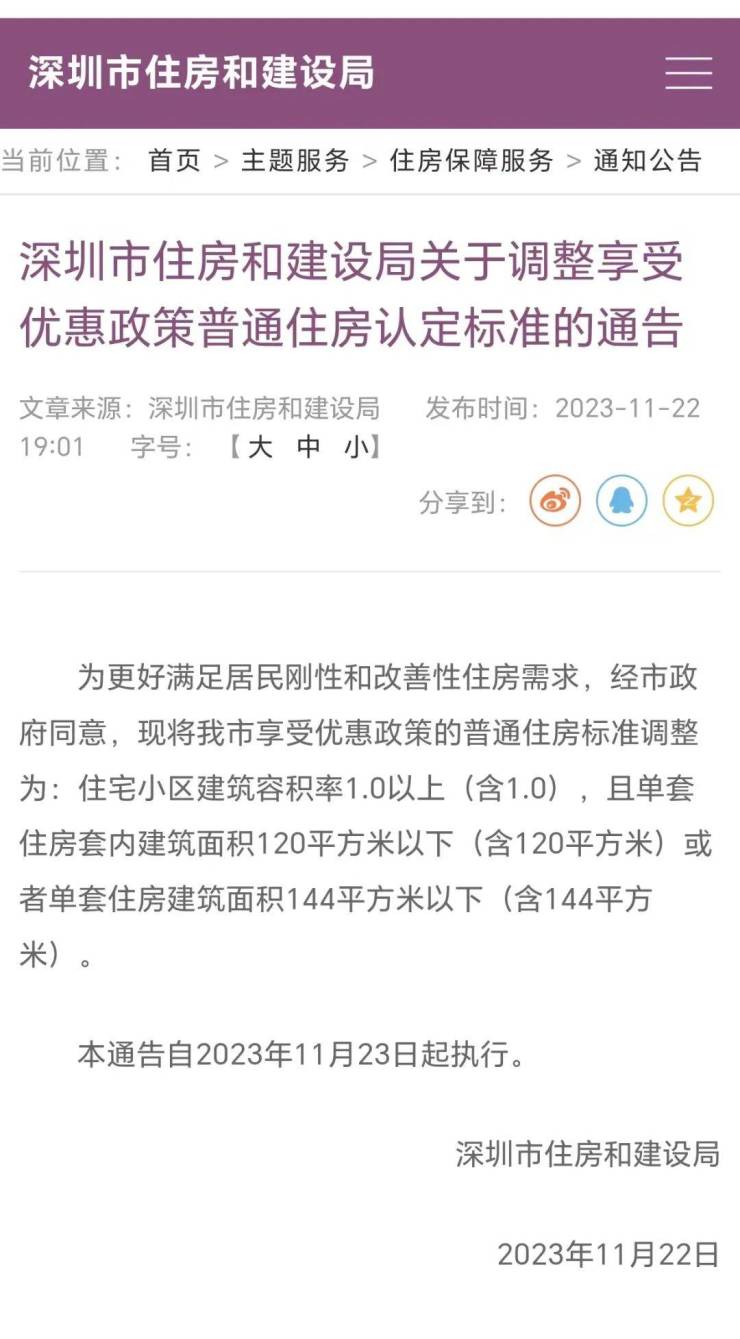Viewport: 740px width, 1339px height.
Task: Open 住房保障服务 breadcrumb link
Action: 471,160
